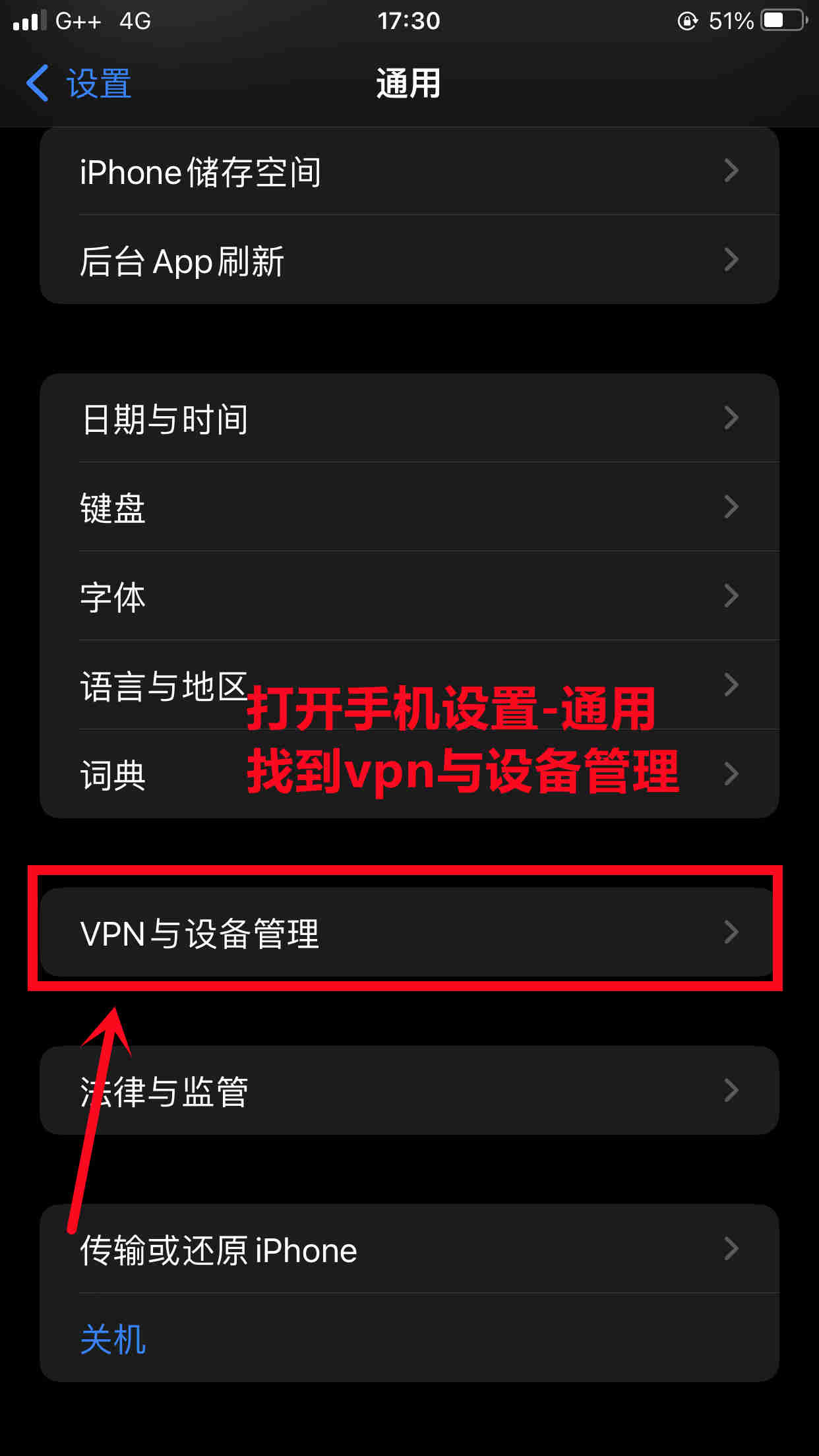Open 后台App刷新 settings
Viewport: 819px width, 1456px height.
point(409,260)
